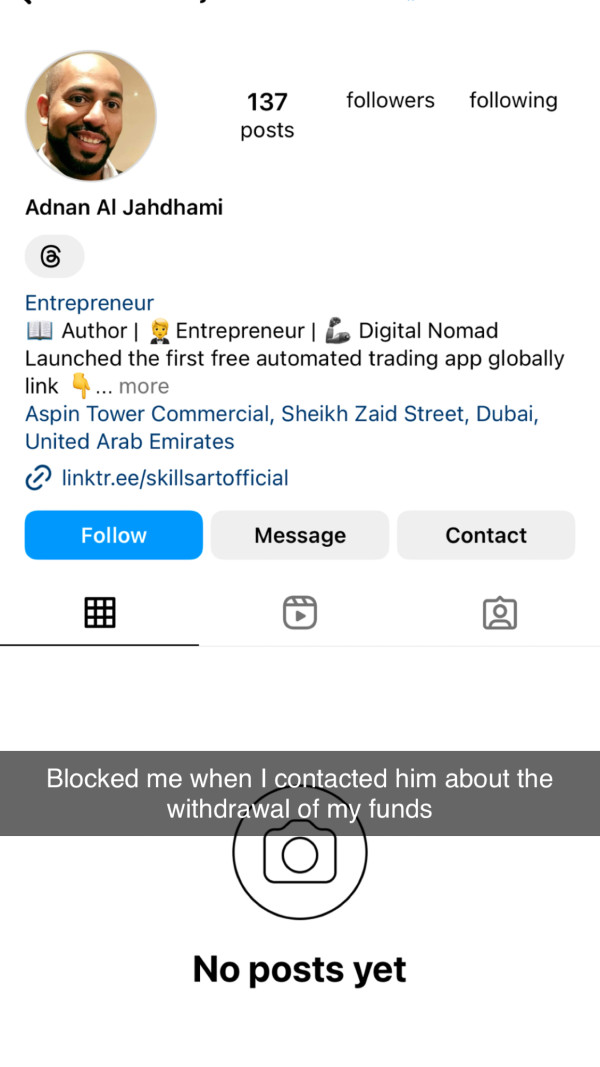
Task: View the followers list
Action: (390, 100)
